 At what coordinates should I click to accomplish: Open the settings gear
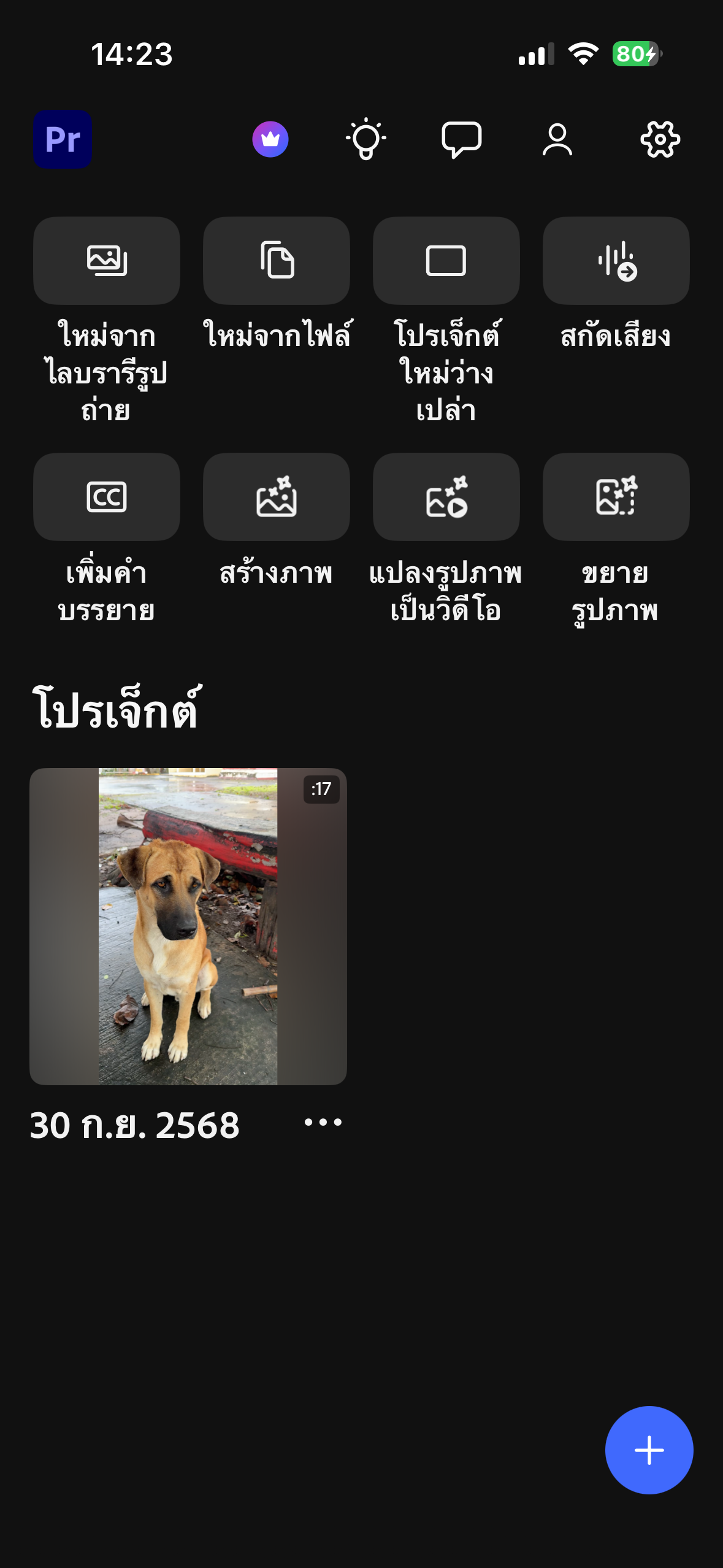point(660,139)
